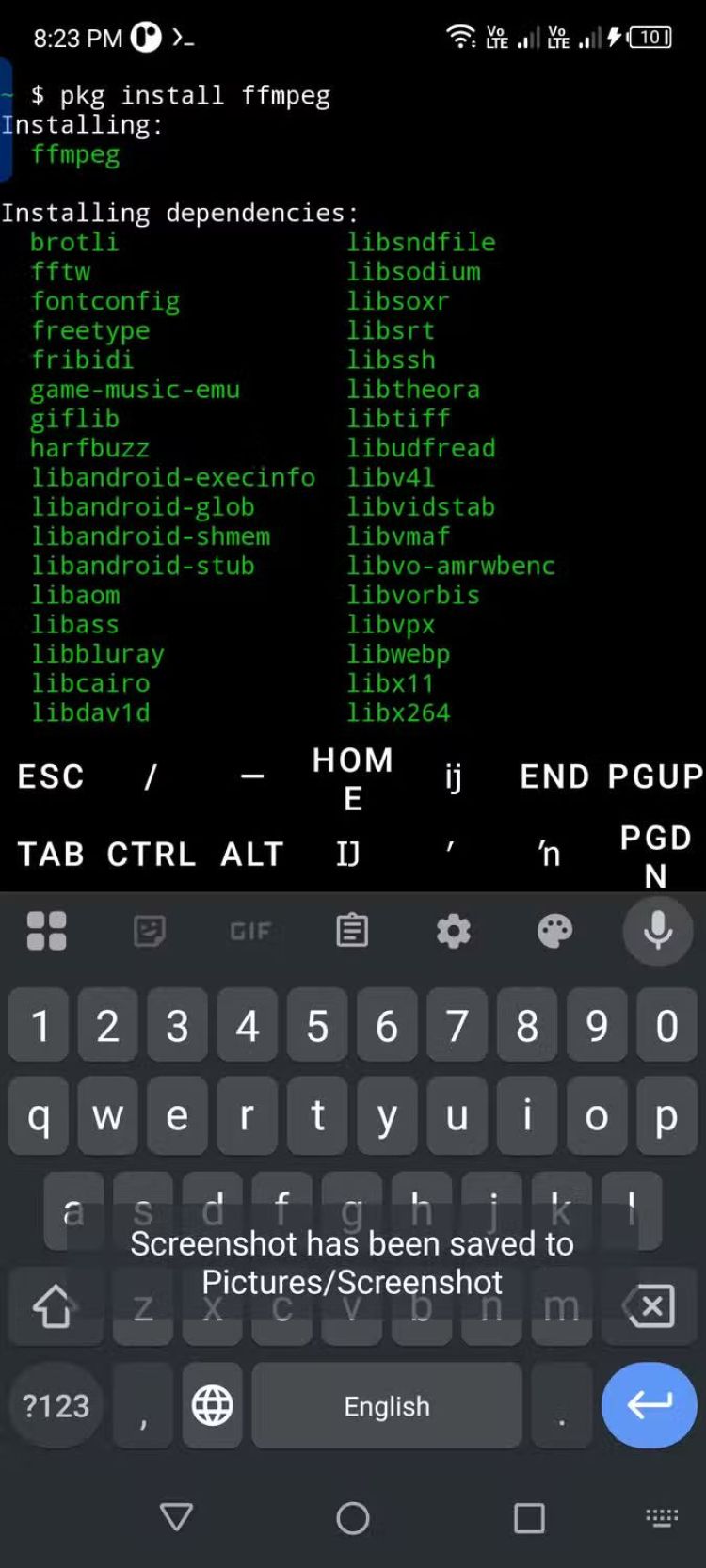Open the keyboard clipboard
This screenshot has width=706, height=1568.
[352, 931]
